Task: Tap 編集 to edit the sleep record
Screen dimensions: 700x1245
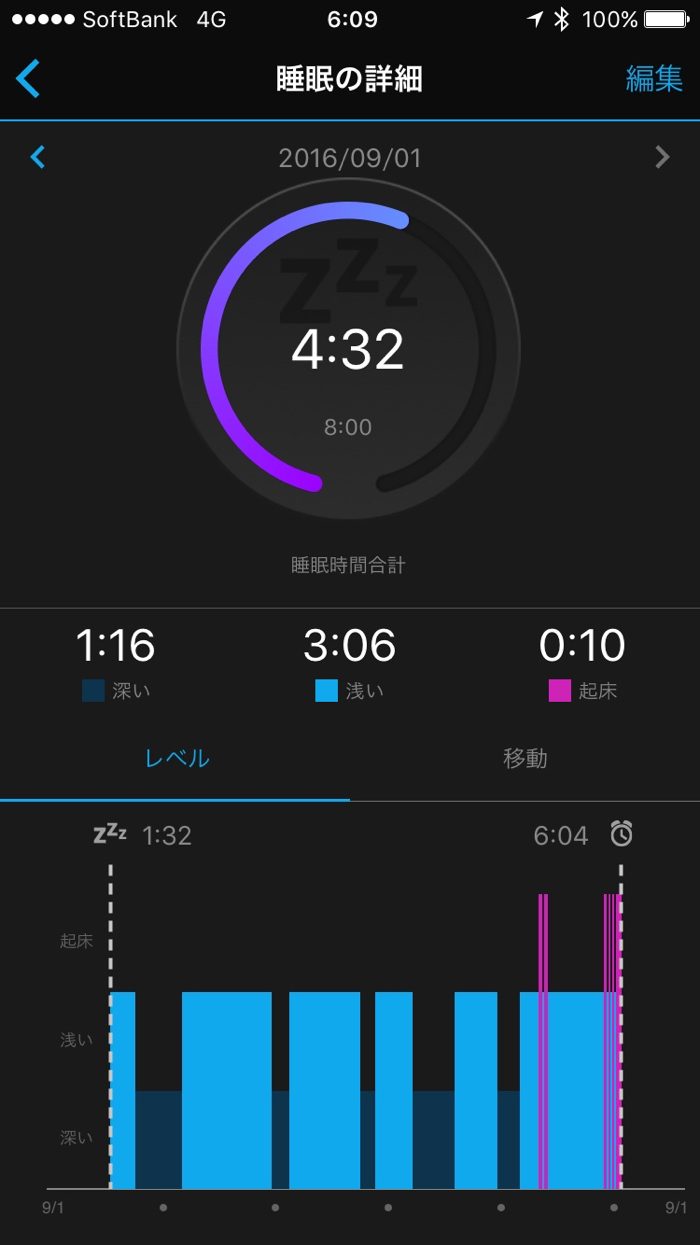Action: coord(654,79)
